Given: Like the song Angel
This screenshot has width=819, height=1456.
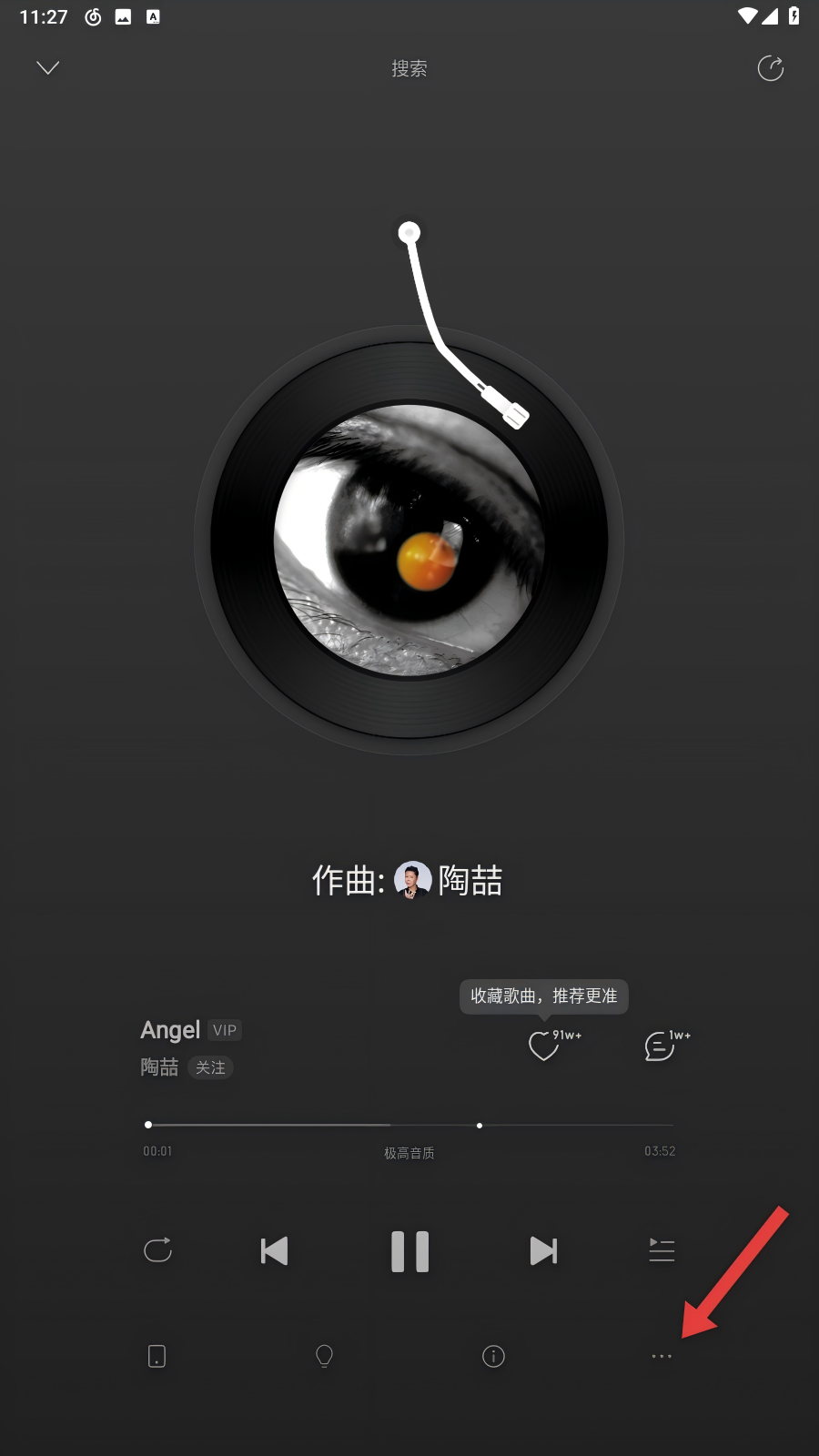Looking at the screenshot, I should (543, 1046).
